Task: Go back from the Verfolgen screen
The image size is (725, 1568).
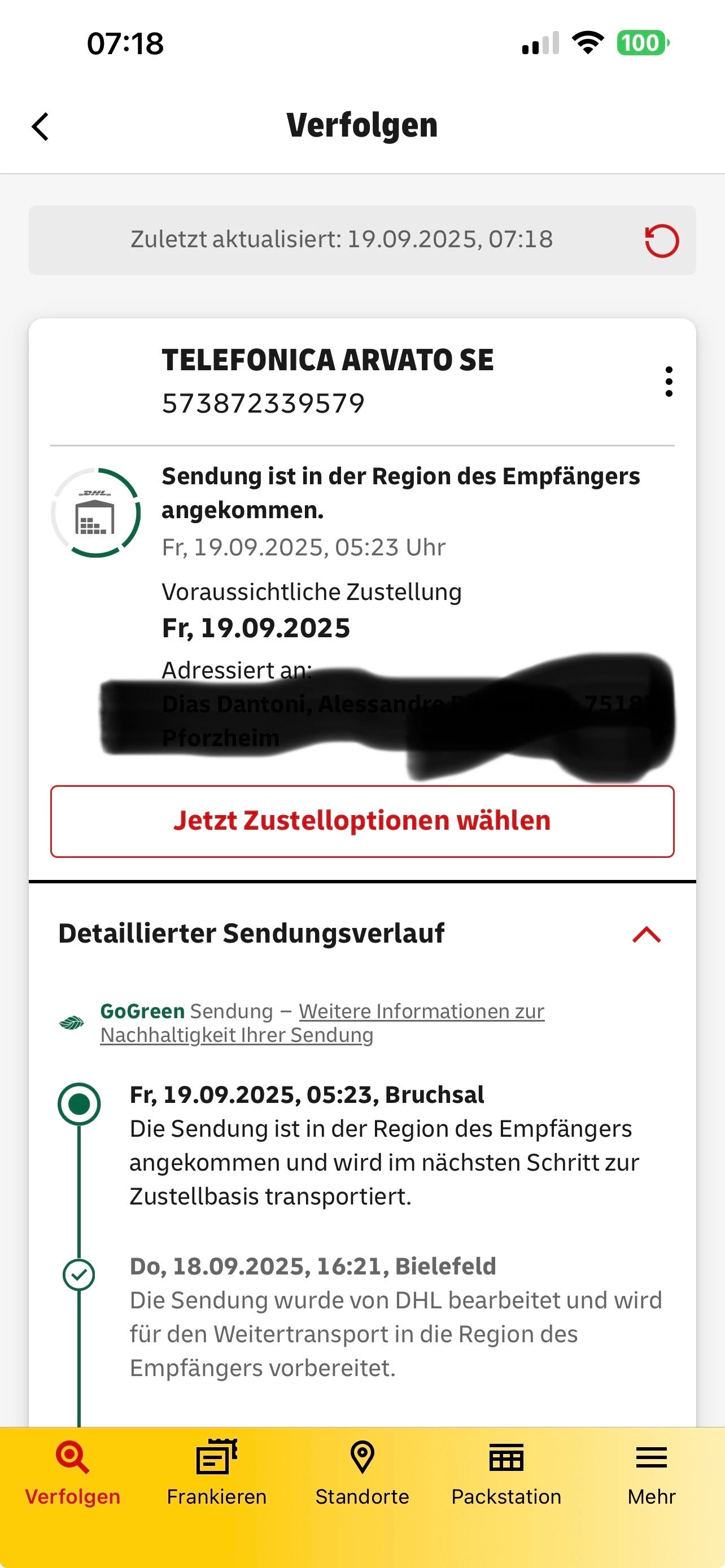Action: coord(40,126)
